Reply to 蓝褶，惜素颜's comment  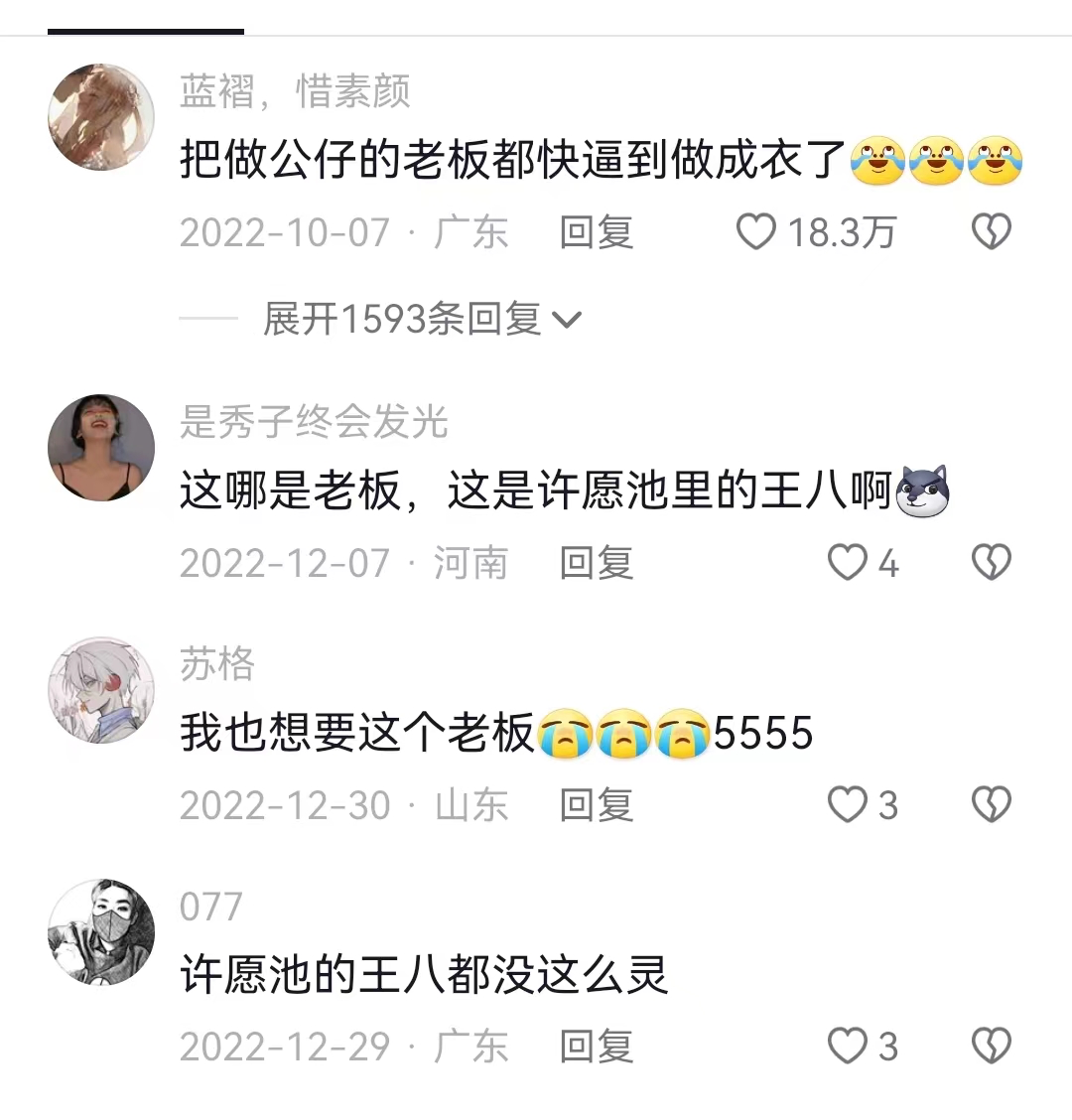tap(596, 232)
